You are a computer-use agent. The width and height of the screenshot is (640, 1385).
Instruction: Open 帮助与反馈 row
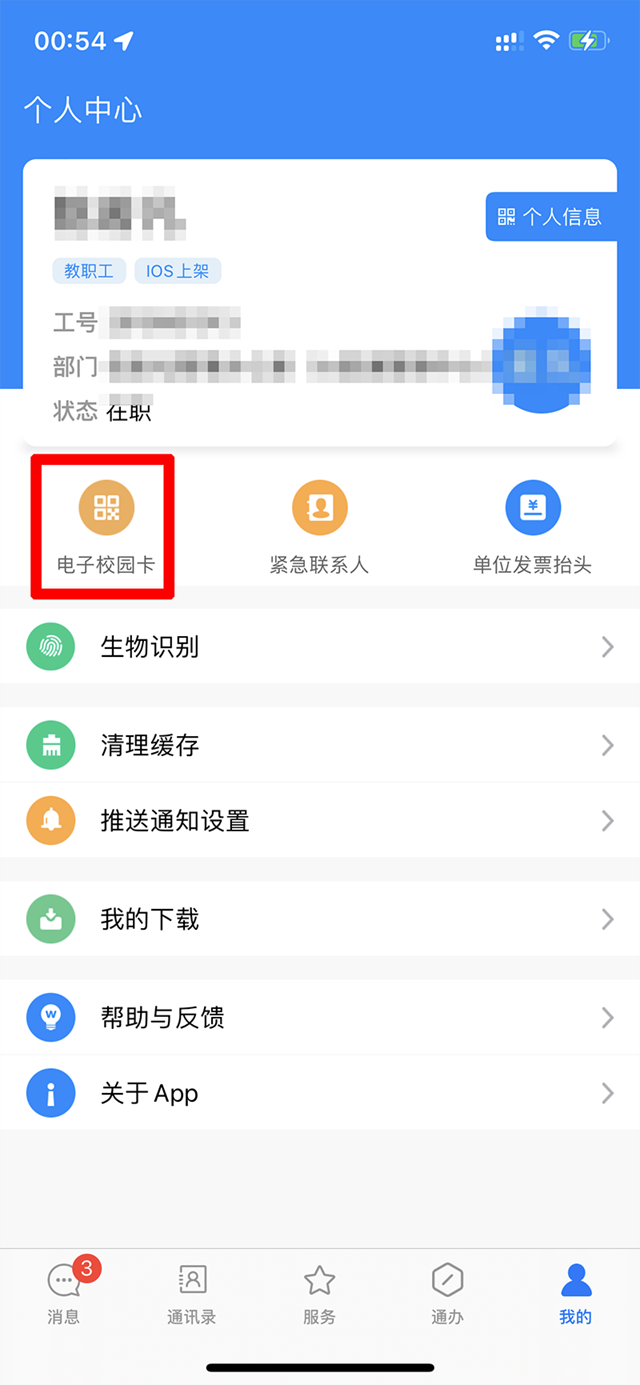(320, 1017)
